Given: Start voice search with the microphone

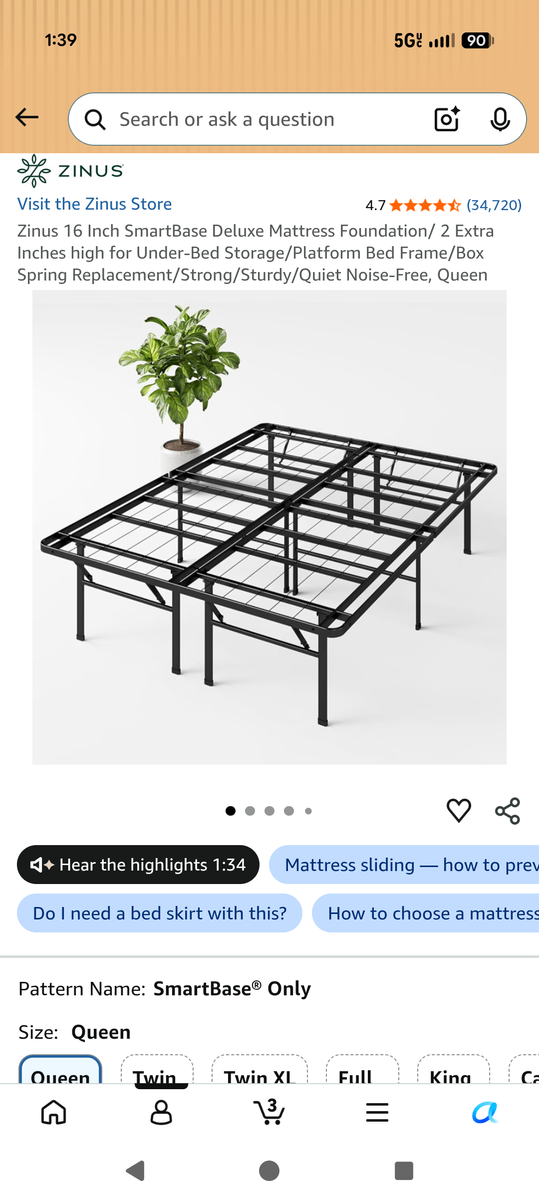Looking at the screenshot, I should click(x=500, y=119).
